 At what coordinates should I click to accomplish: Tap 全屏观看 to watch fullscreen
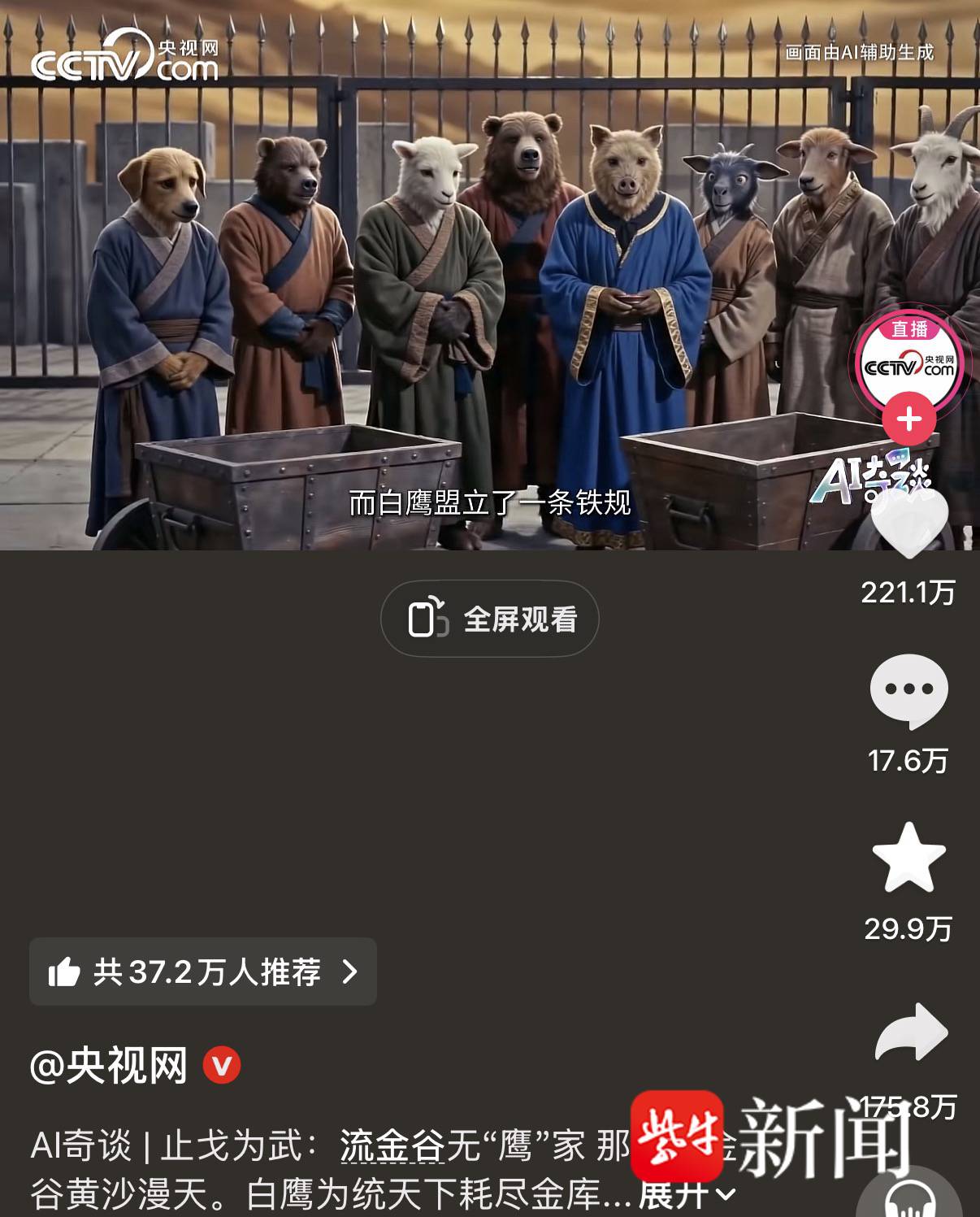pos(490,619)
